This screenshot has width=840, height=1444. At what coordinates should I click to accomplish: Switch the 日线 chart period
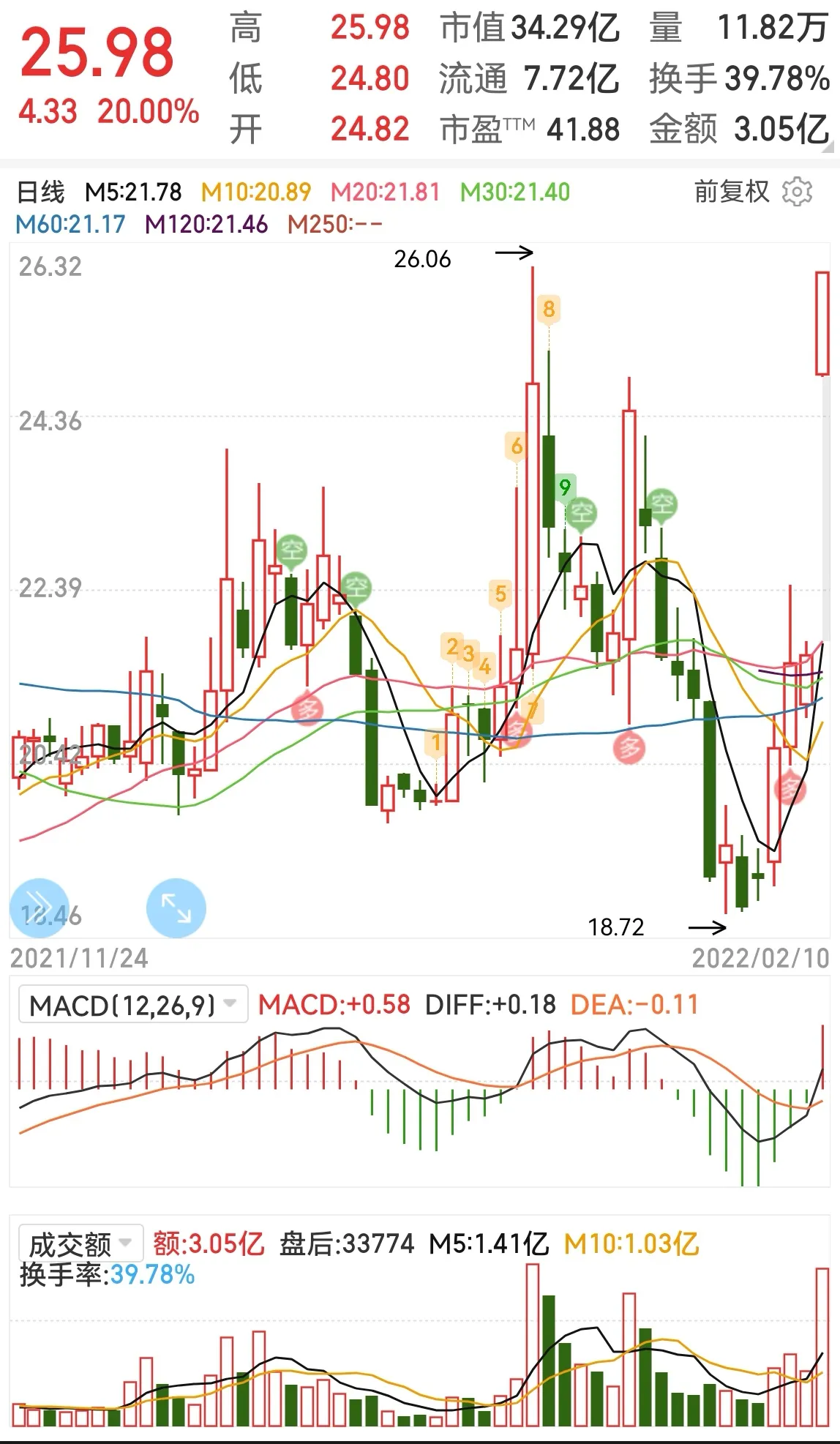tap(41, 192)
